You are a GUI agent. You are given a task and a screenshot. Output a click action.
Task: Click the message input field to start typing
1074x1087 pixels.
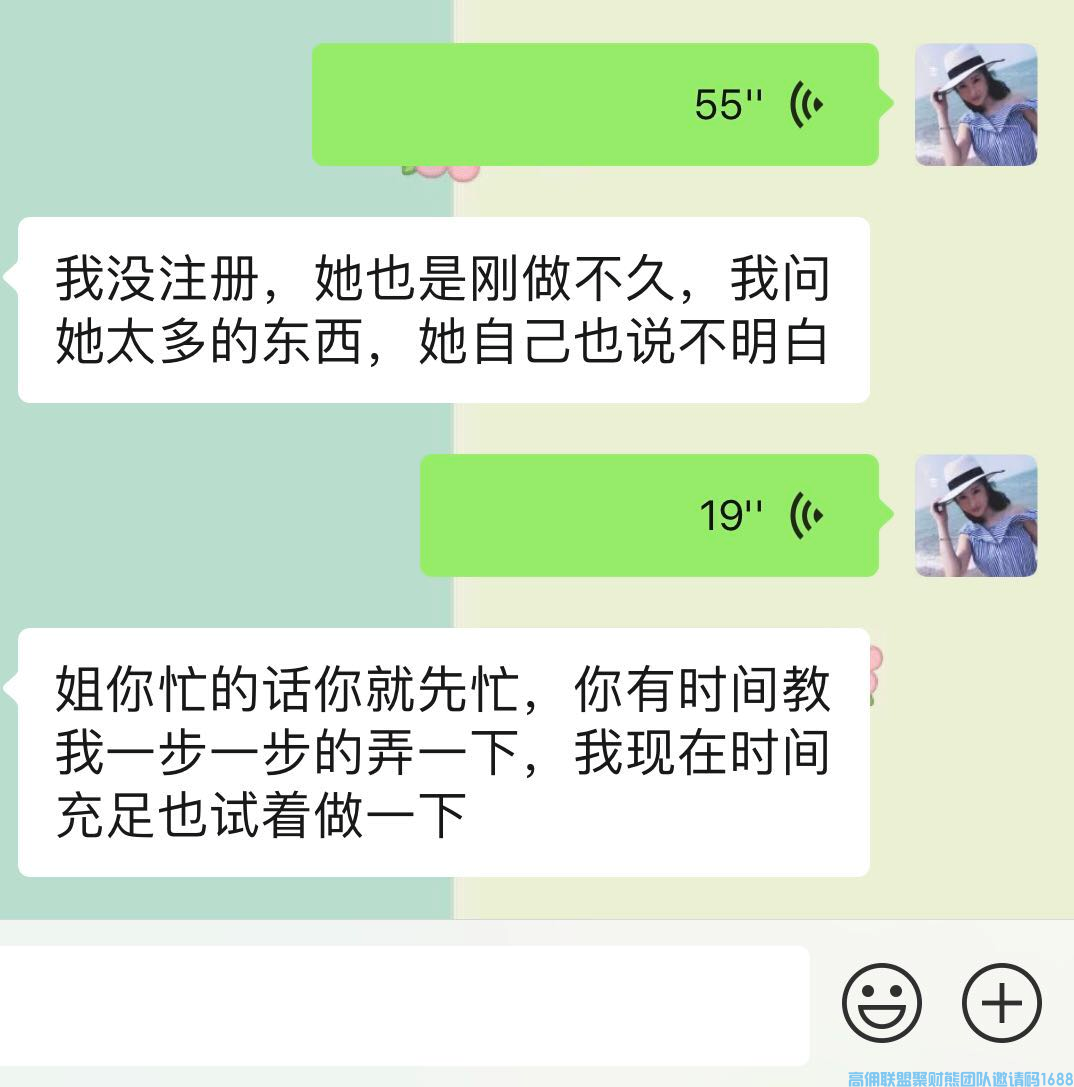tap(400, 1005)
